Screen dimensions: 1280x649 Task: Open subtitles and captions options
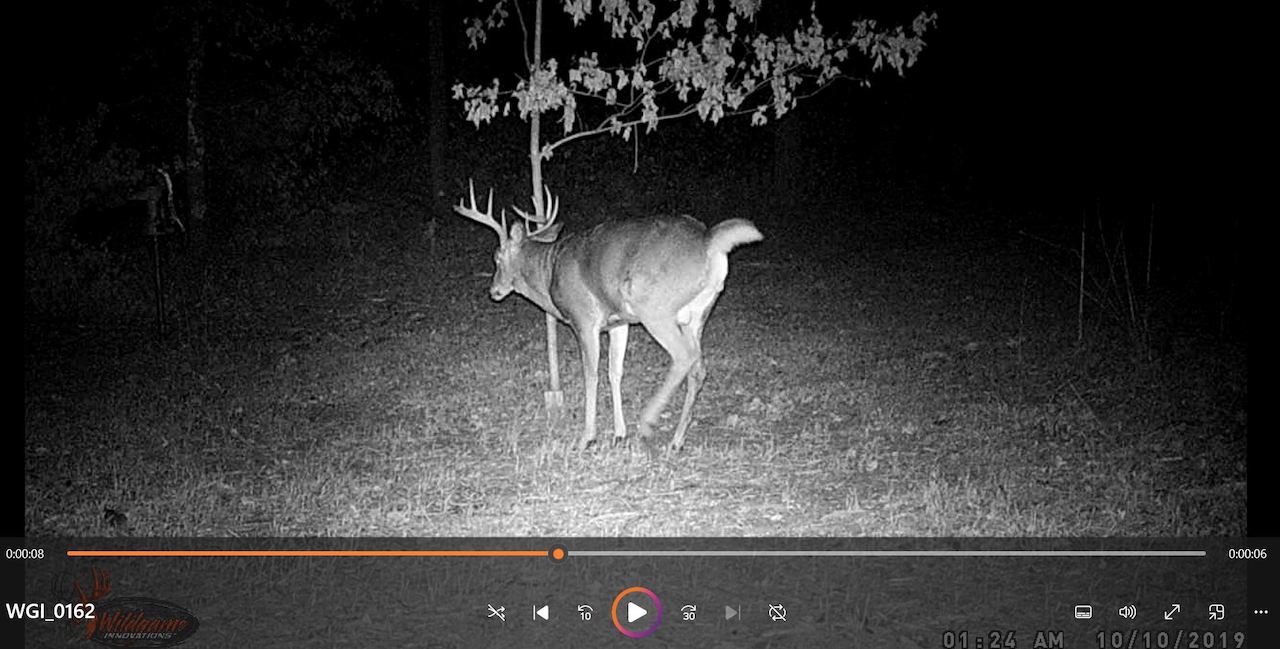point(1082,612)
